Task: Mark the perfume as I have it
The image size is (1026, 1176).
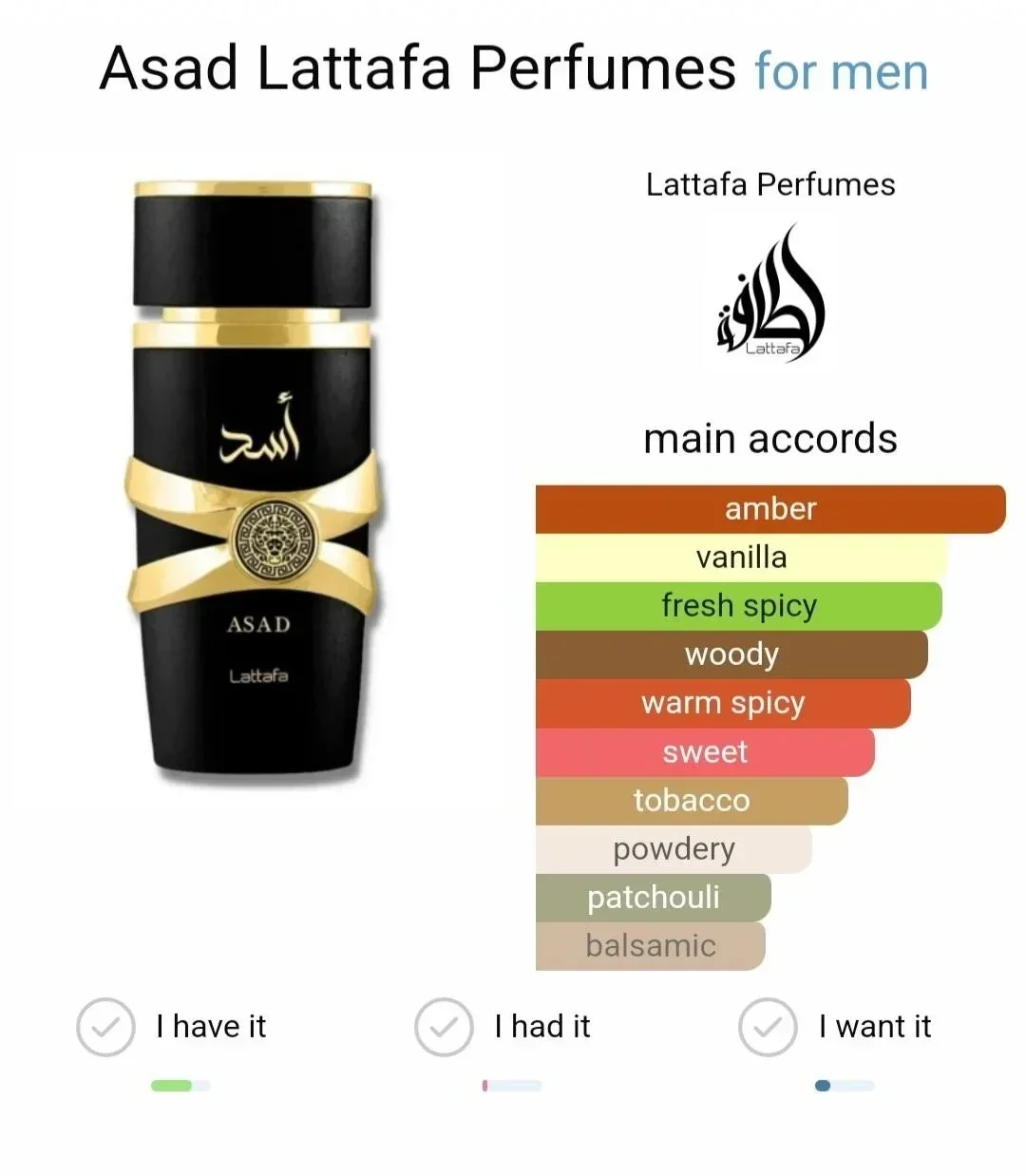Action: click(x=106, y=1027)
